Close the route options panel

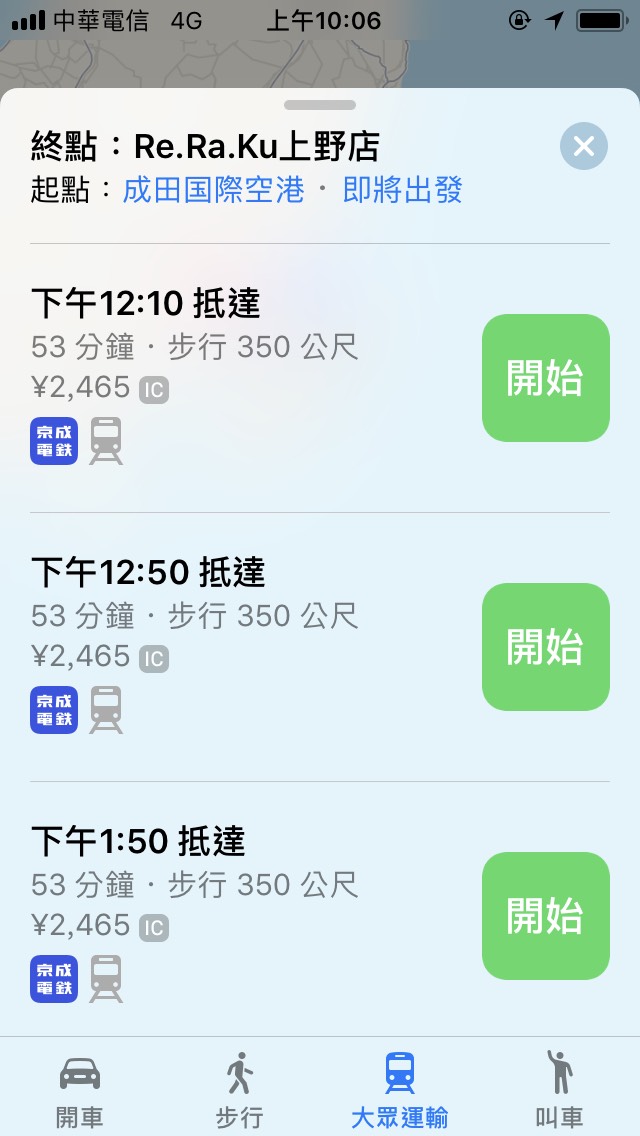click(x=584, y=148)
